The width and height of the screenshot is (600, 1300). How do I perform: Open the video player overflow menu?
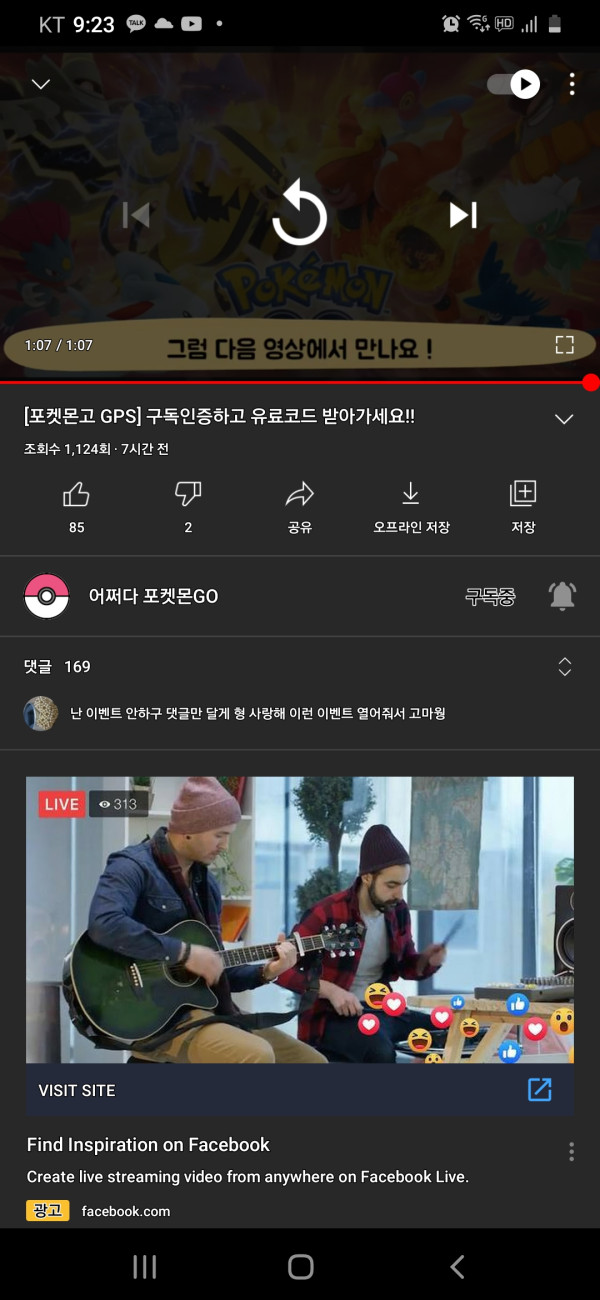(x=572, y=85)
